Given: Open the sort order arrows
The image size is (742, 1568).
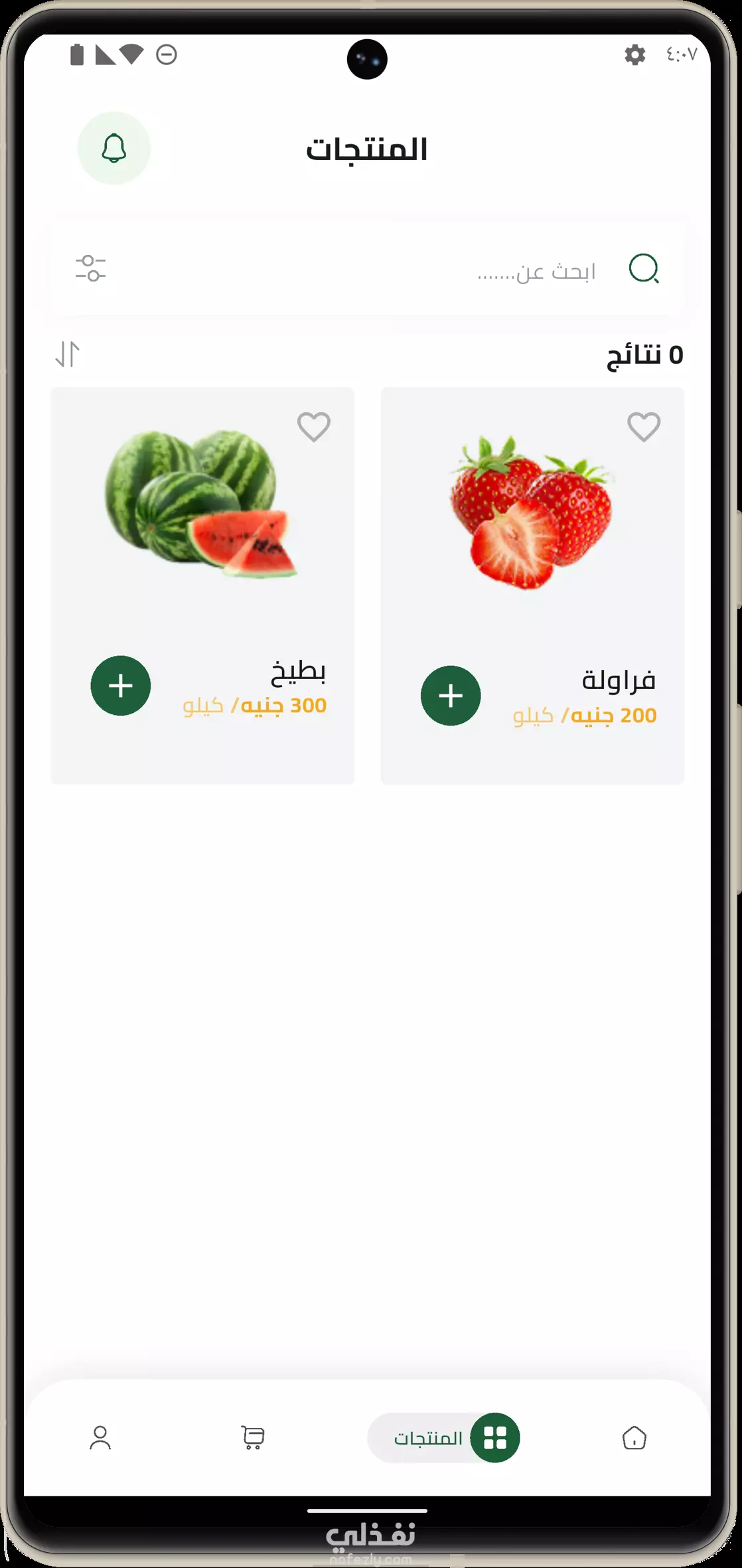Looking at the screenshot, I should [x=67, y=354].
